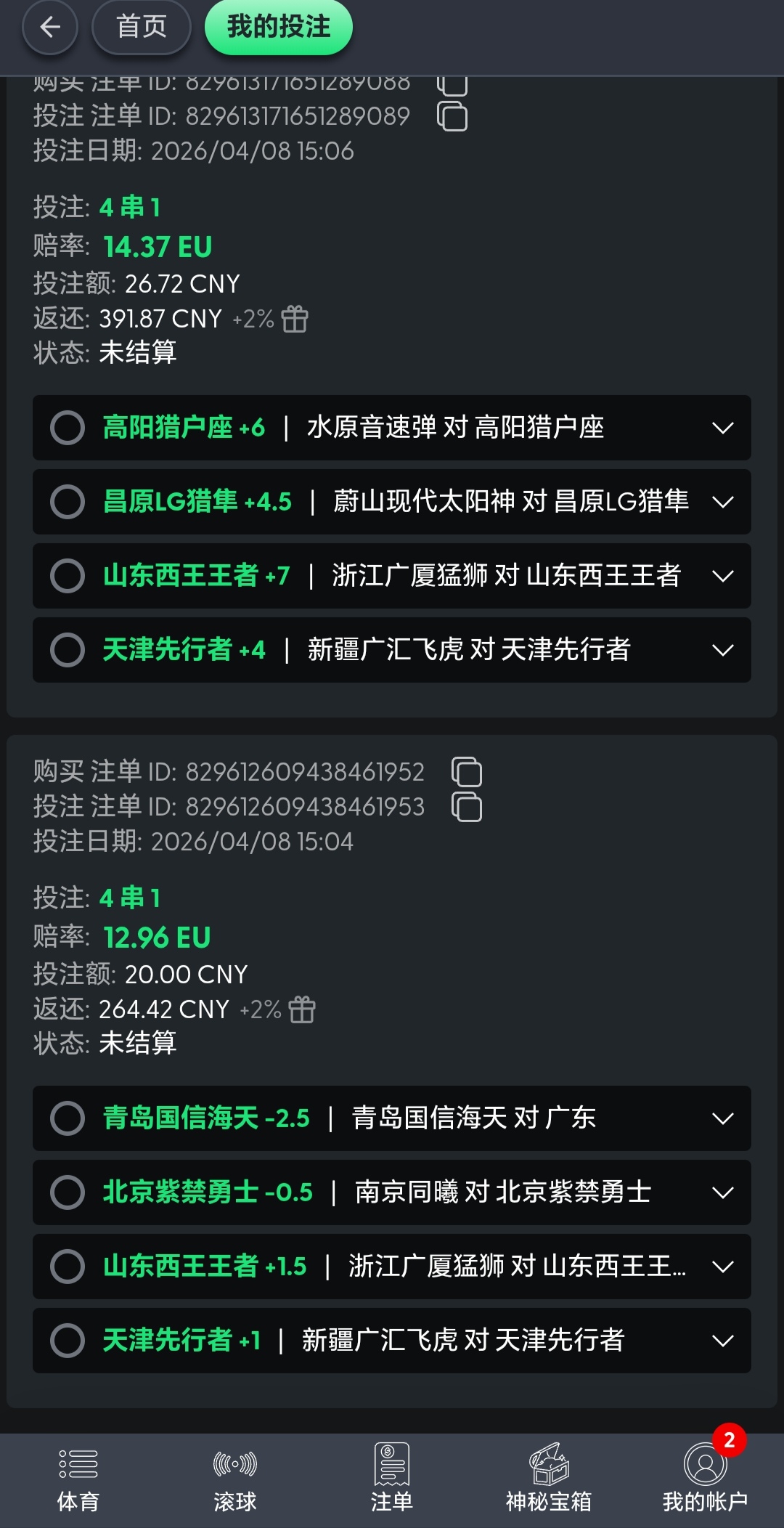784x1528 pixels.
Task: Expand the 昌原LG猎隼 +4.5 bet details
Action: point(722,503)
